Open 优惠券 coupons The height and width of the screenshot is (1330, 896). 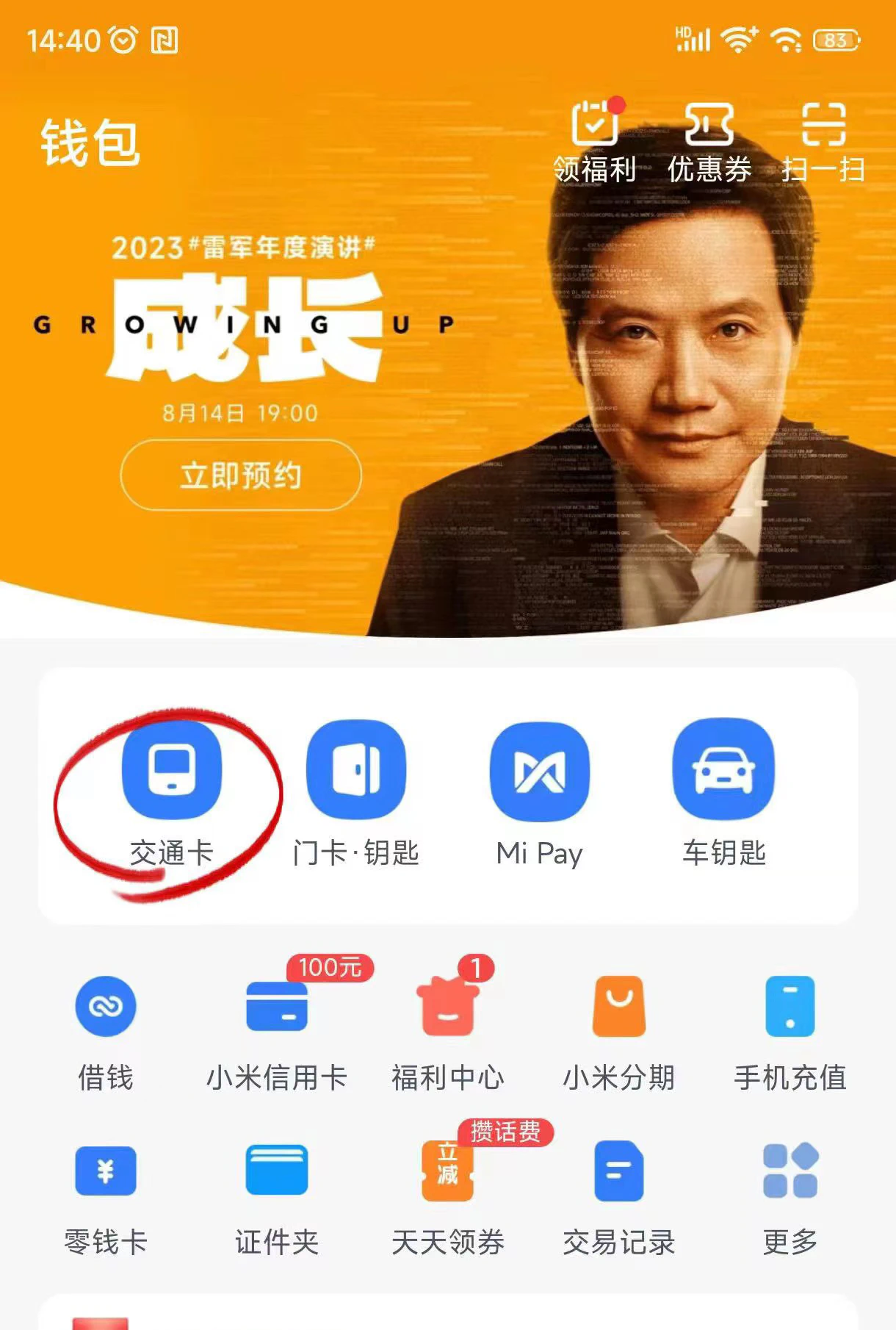(709, 141)
